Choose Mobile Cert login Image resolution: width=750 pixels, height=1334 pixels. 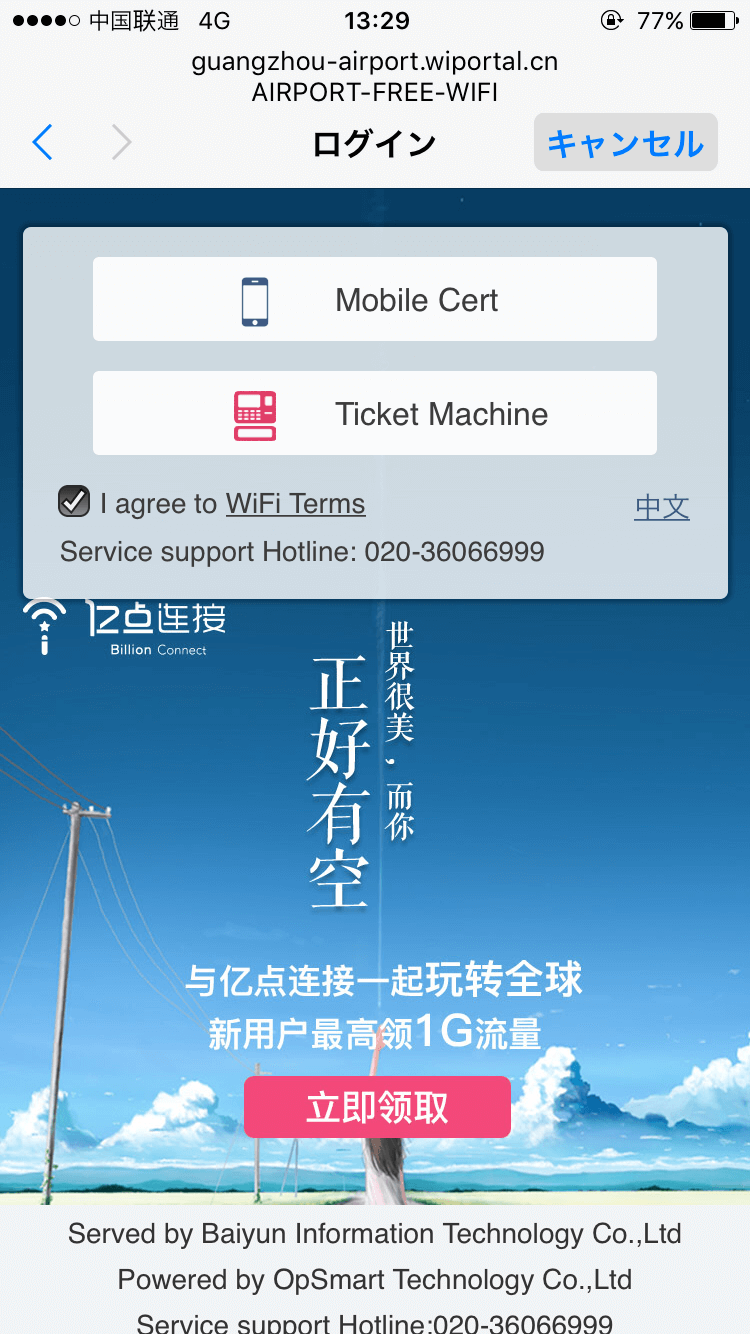[x=375, y=299]
